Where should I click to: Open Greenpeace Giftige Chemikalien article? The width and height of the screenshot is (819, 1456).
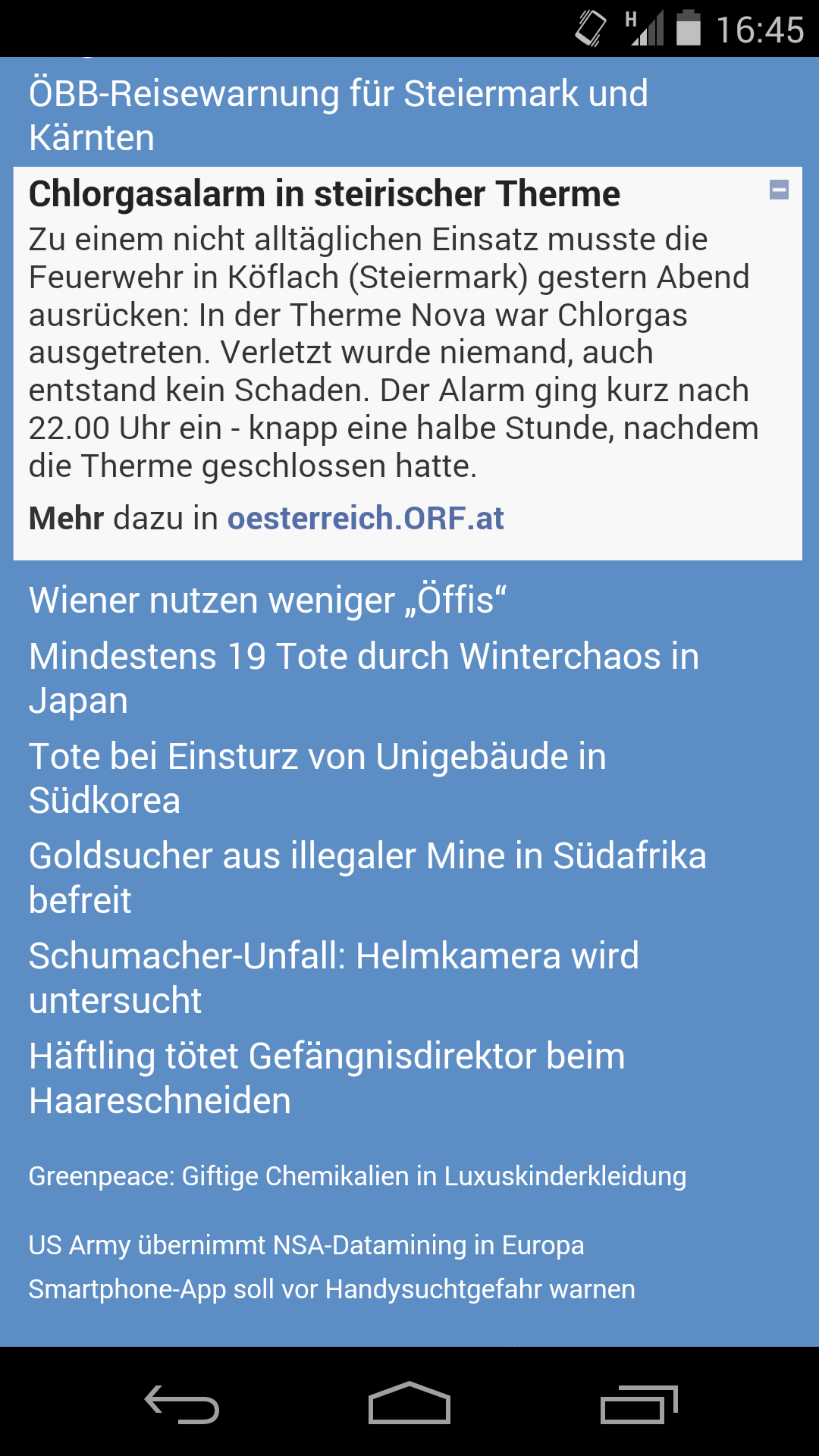(357, 1176)
